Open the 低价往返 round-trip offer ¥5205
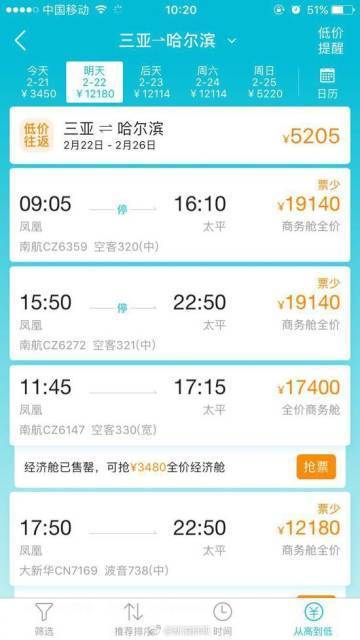The width and height of the screenshot is (360, 640). point(180,135)
